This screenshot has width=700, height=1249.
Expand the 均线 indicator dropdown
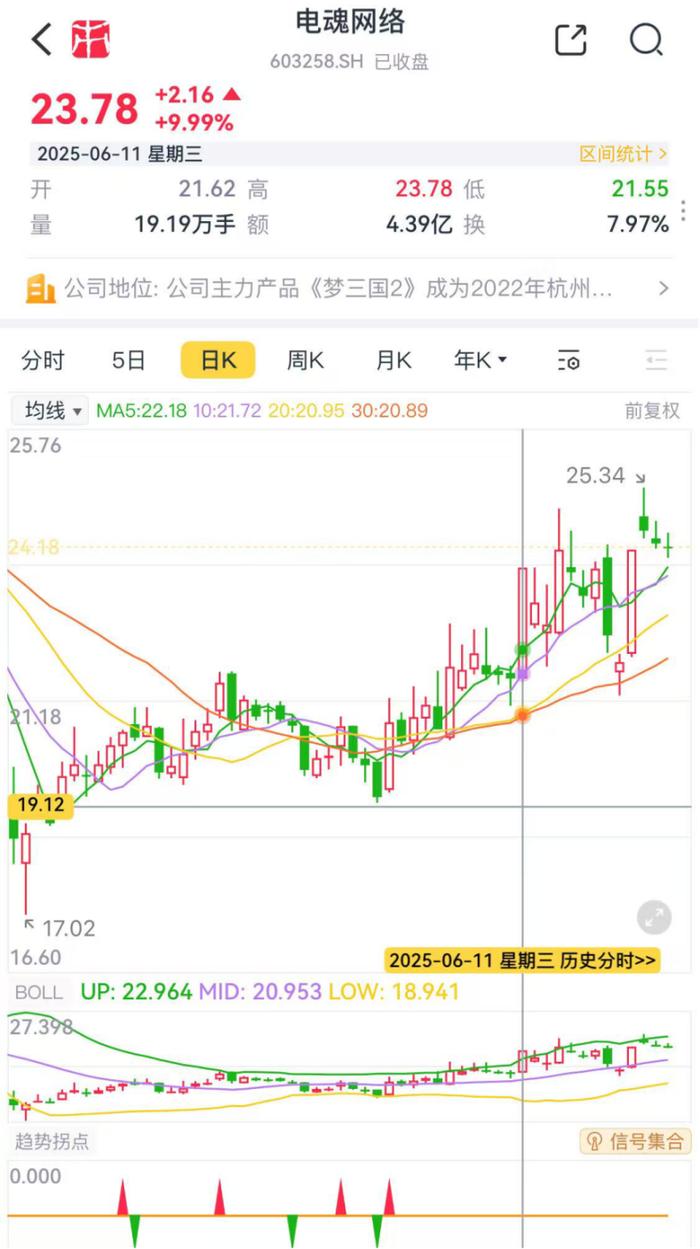pos(50,410)
